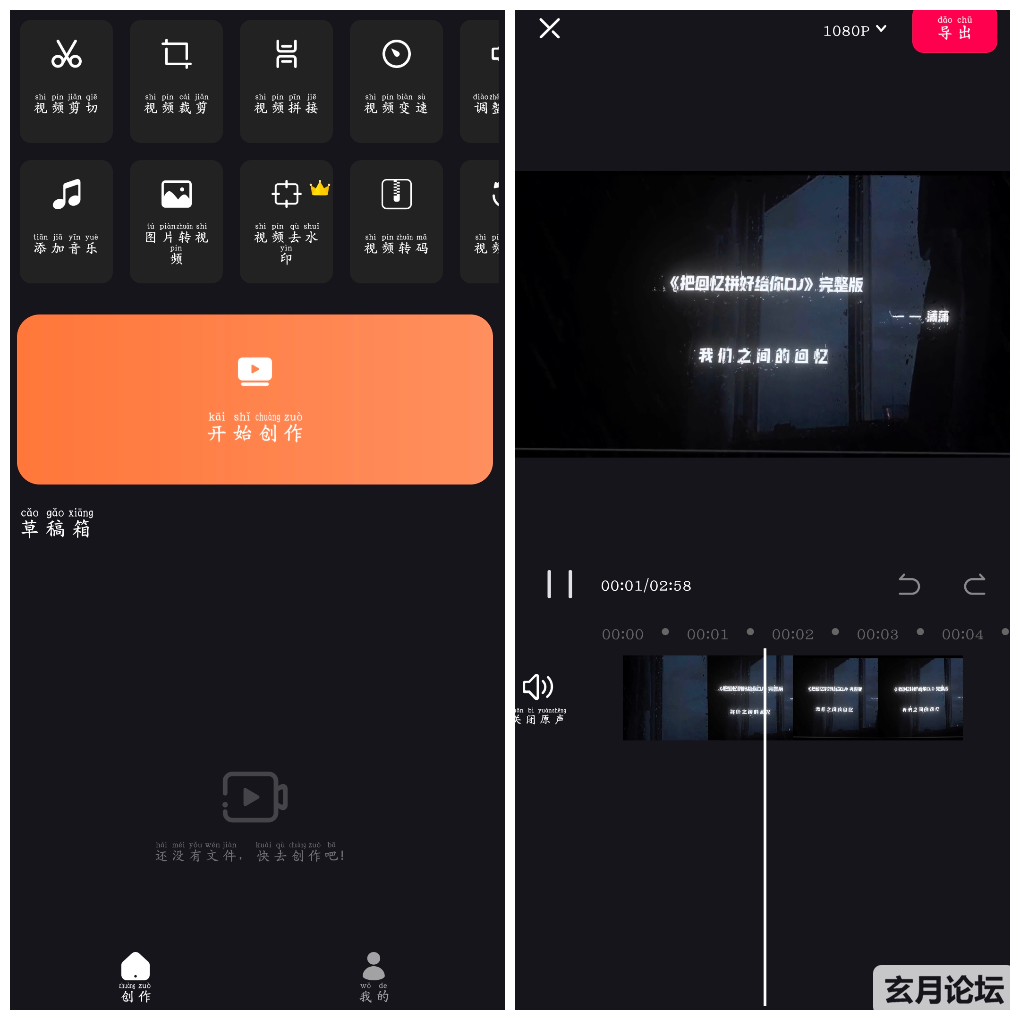Expand the 1080P resolution dropdown

[x=854, y=30]
